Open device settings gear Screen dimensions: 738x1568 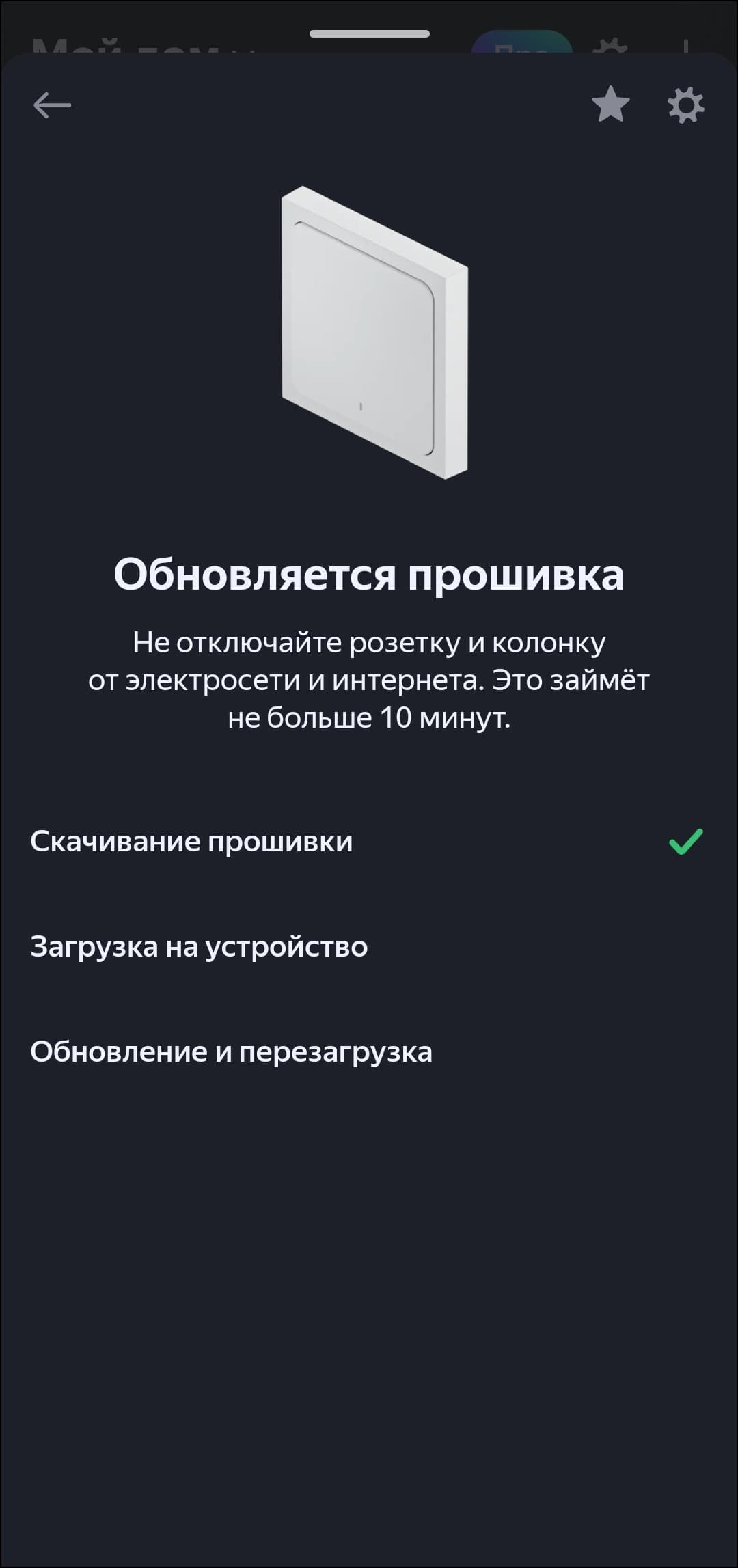[685, 105]
